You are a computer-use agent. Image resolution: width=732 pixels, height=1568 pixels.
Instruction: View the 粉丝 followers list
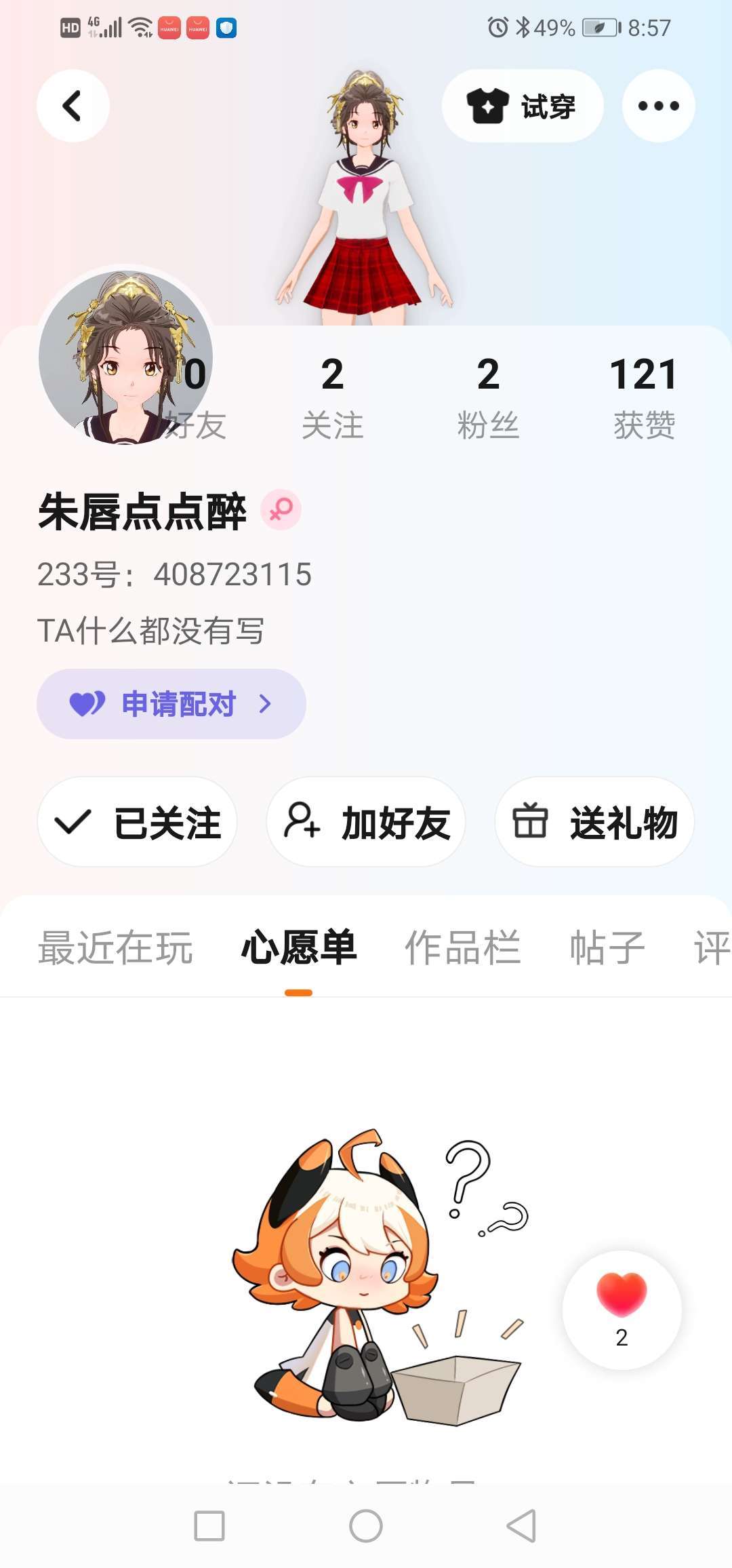(488, 397)
